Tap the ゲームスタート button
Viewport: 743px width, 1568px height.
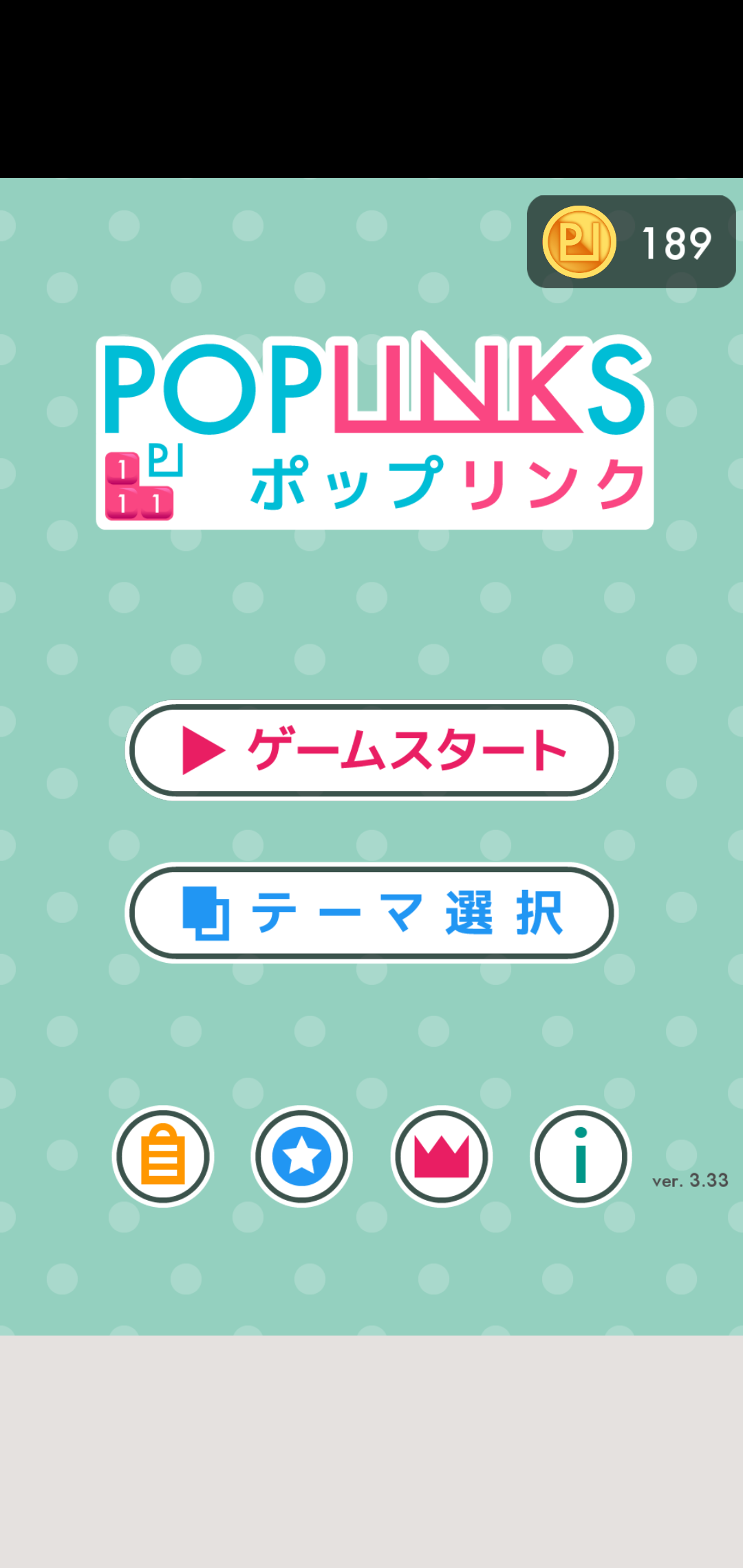click(371, 750)
